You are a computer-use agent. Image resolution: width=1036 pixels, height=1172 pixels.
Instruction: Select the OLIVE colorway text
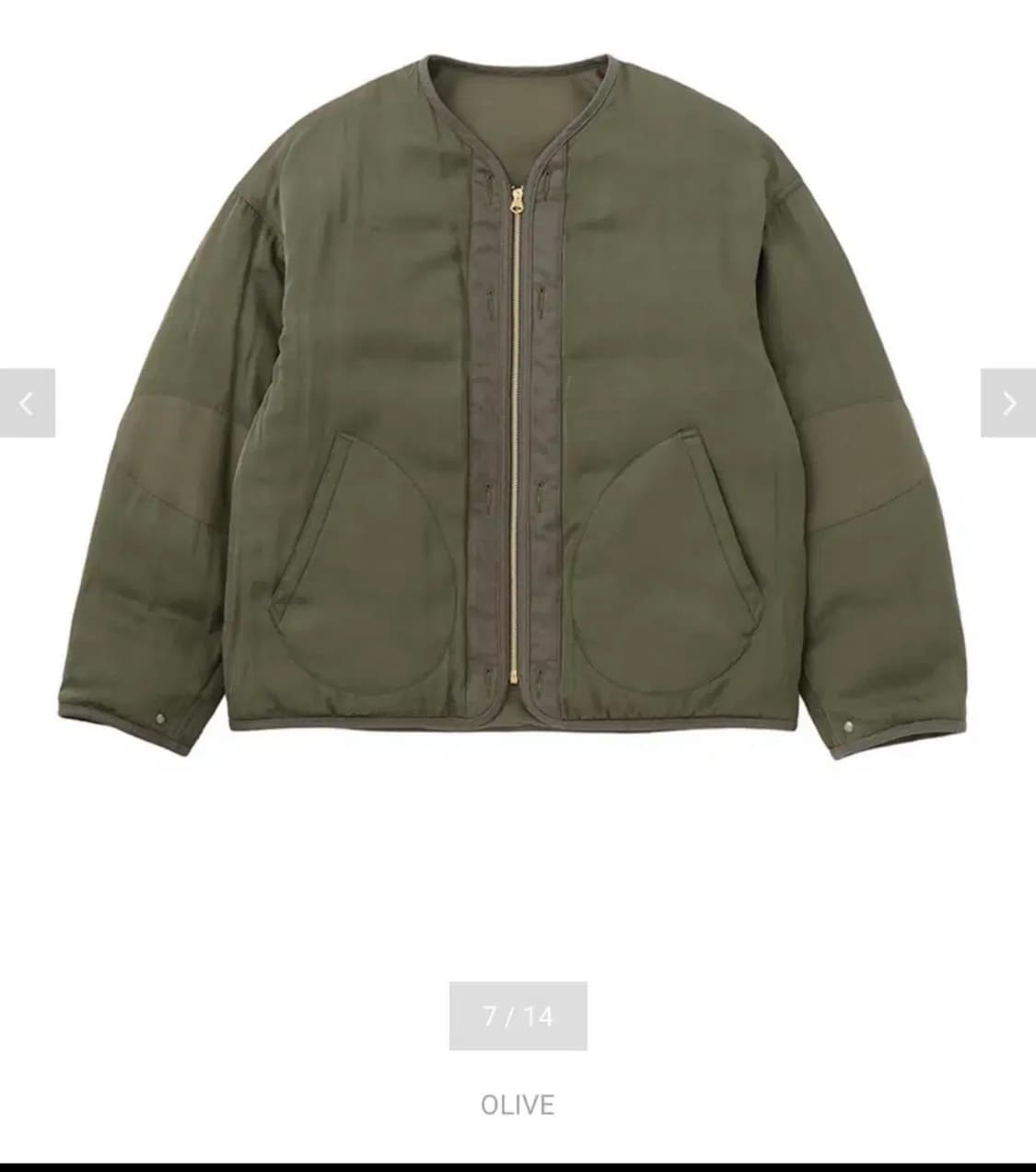(x=518, y=1102)
